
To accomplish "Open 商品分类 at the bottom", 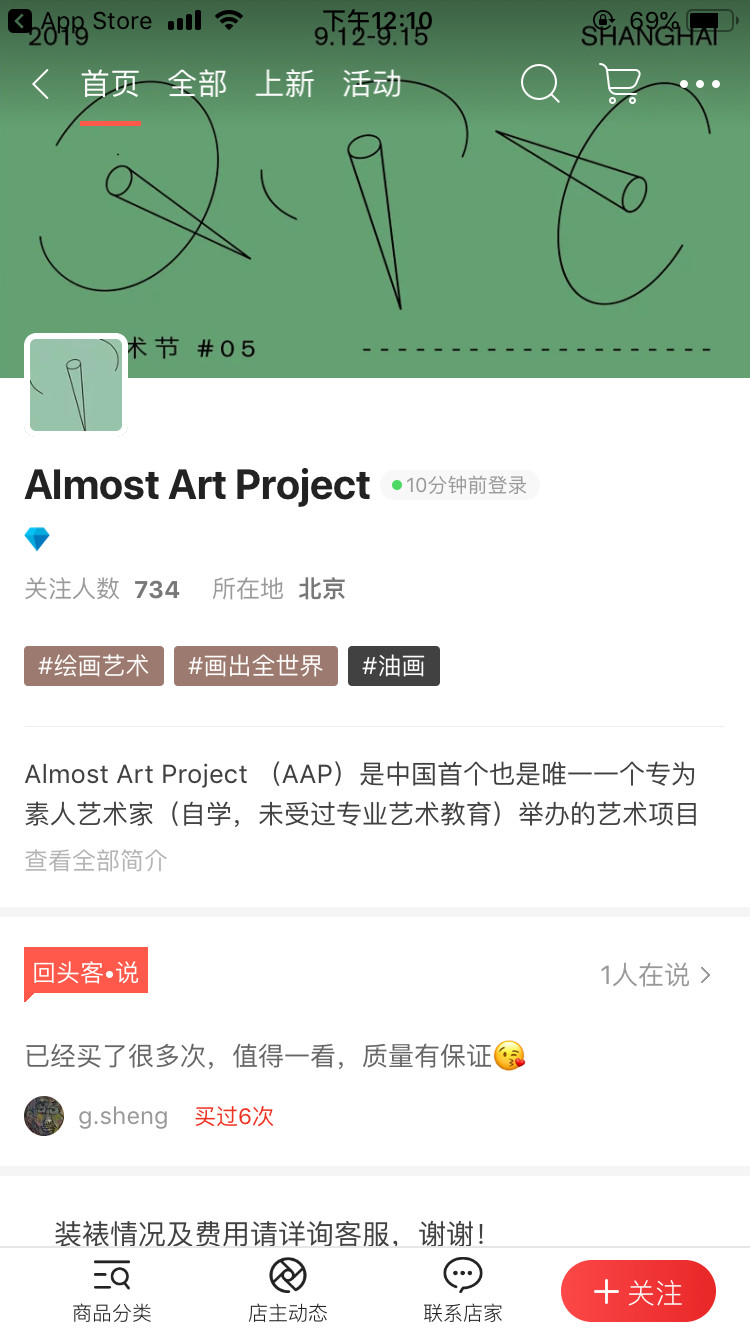I will click(x=112, y=1291).
